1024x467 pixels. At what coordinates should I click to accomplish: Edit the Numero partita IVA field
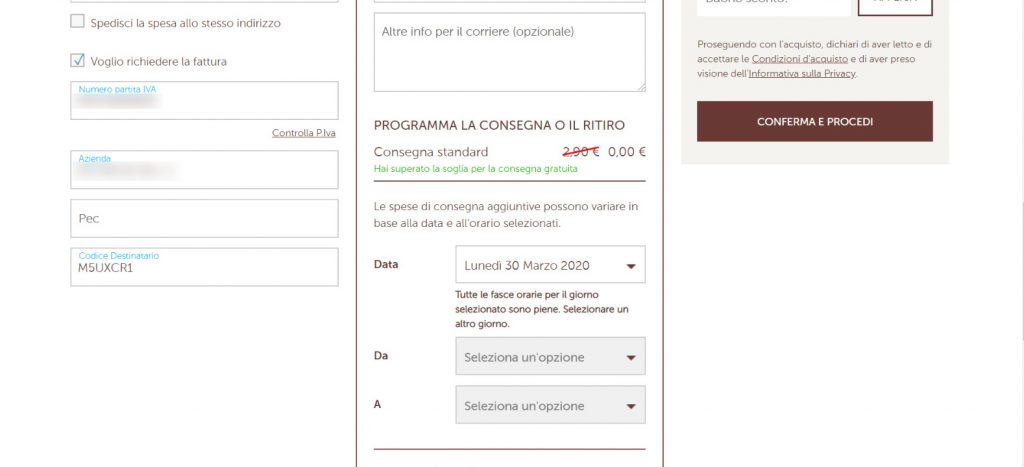204,102
